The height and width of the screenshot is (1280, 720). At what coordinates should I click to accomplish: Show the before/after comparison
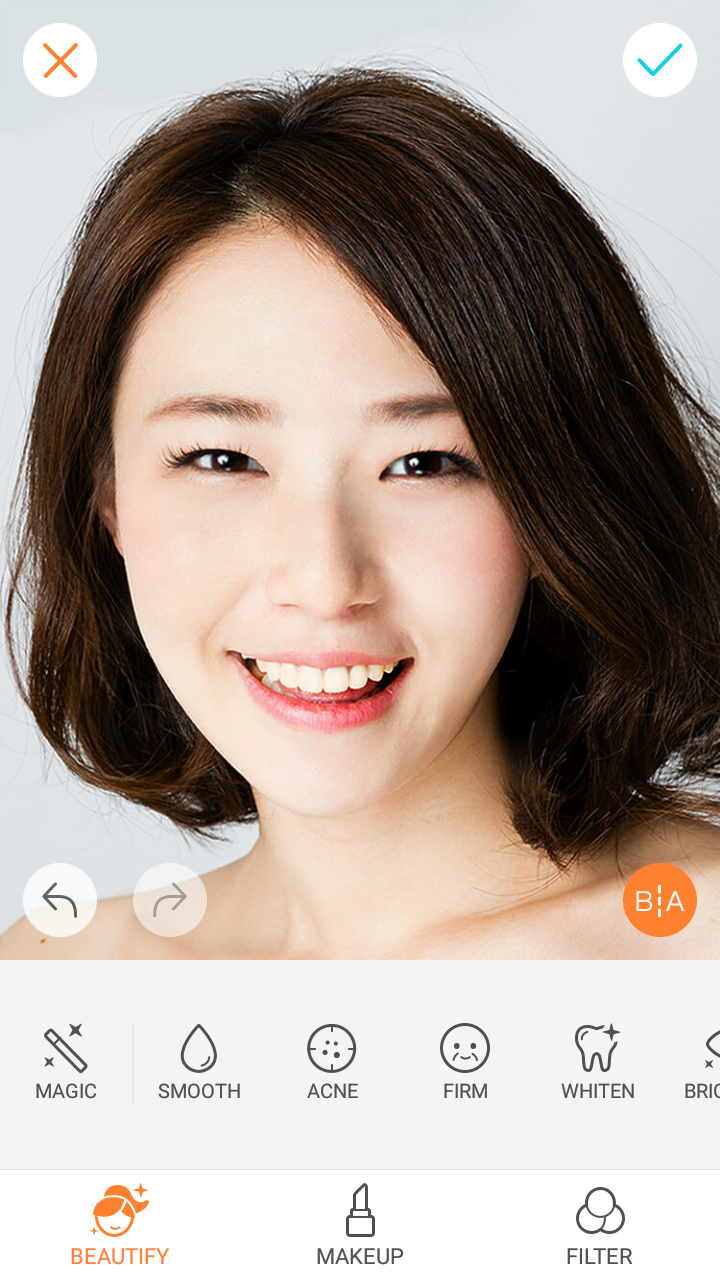tap(660, 900)
